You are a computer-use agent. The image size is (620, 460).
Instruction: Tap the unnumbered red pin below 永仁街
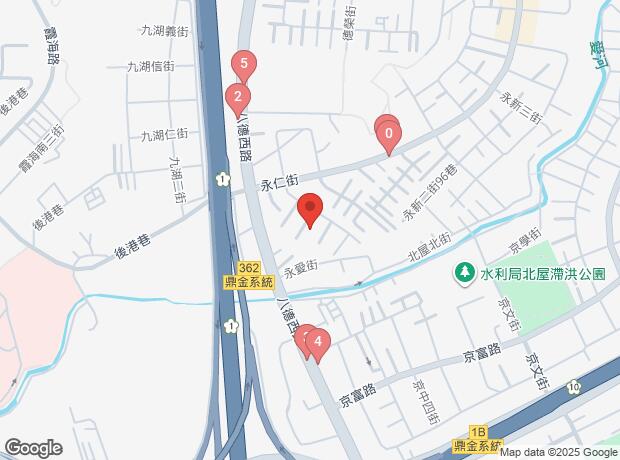(x=310, y=209)
